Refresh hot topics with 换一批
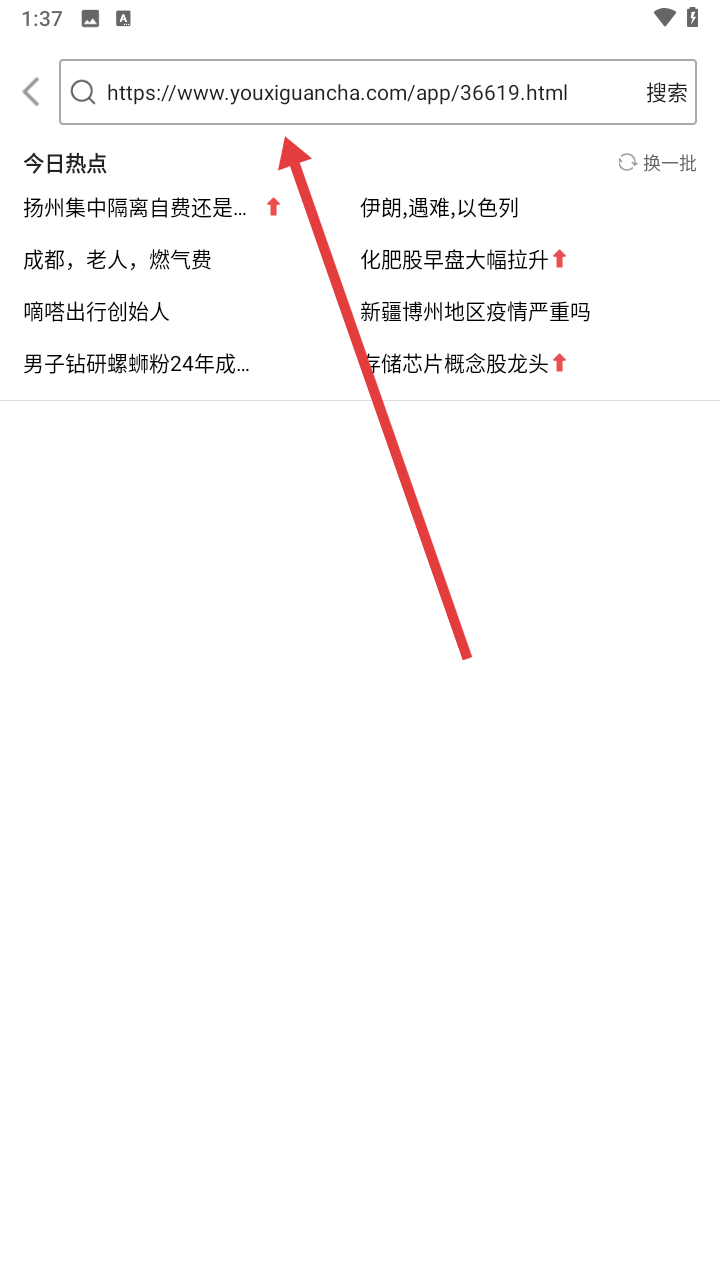The width and height of the screenshot is (720, 1280). click(657, 163)
